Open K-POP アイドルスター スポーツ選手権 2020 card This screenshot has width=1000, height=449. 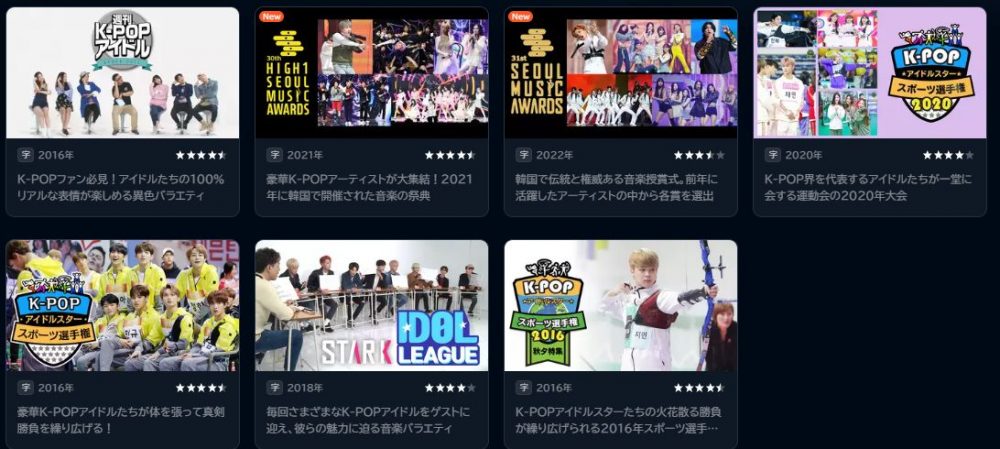pyautogui.click(x=869, y=75)
